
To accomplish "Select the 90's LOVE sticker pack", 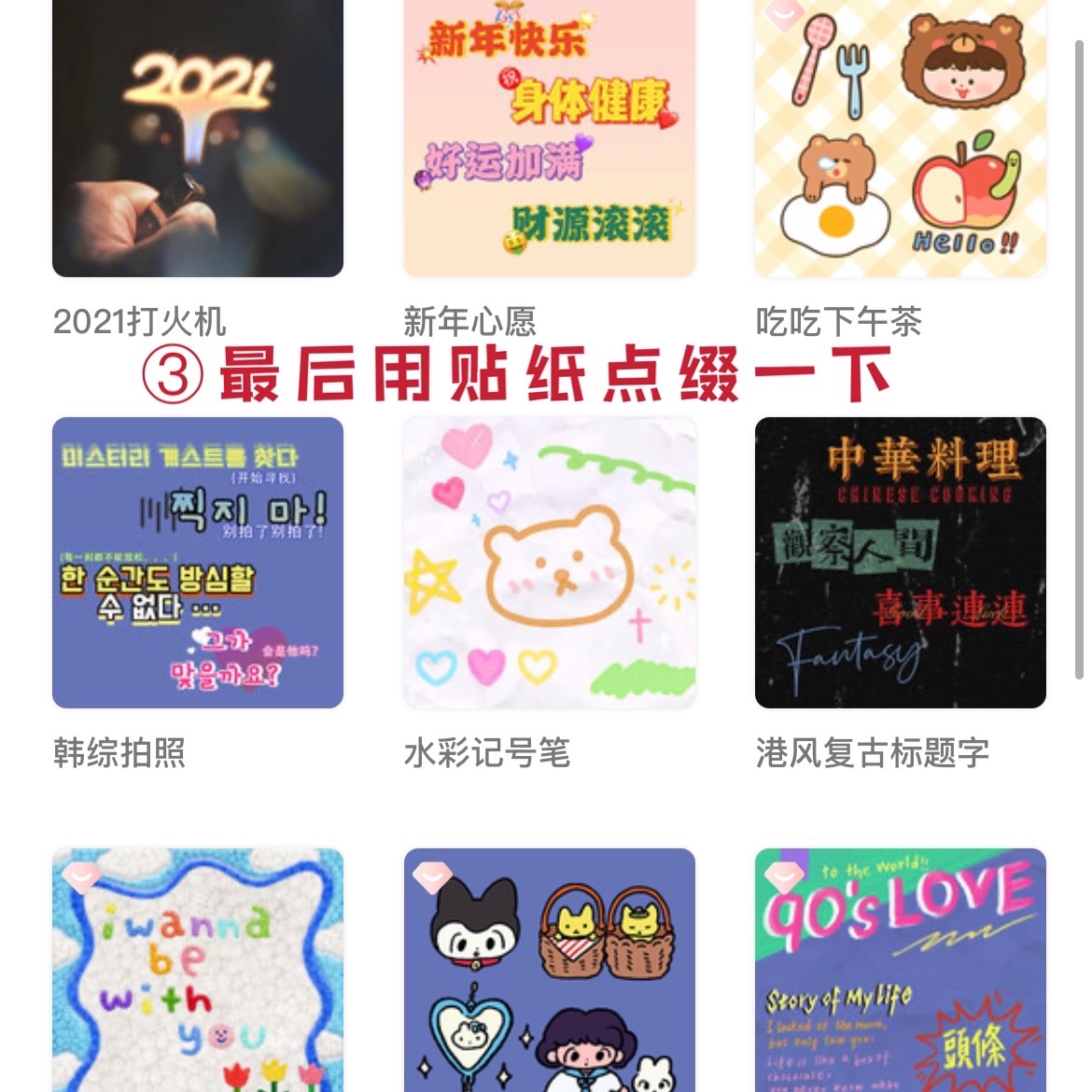I will tap(900, 971).
